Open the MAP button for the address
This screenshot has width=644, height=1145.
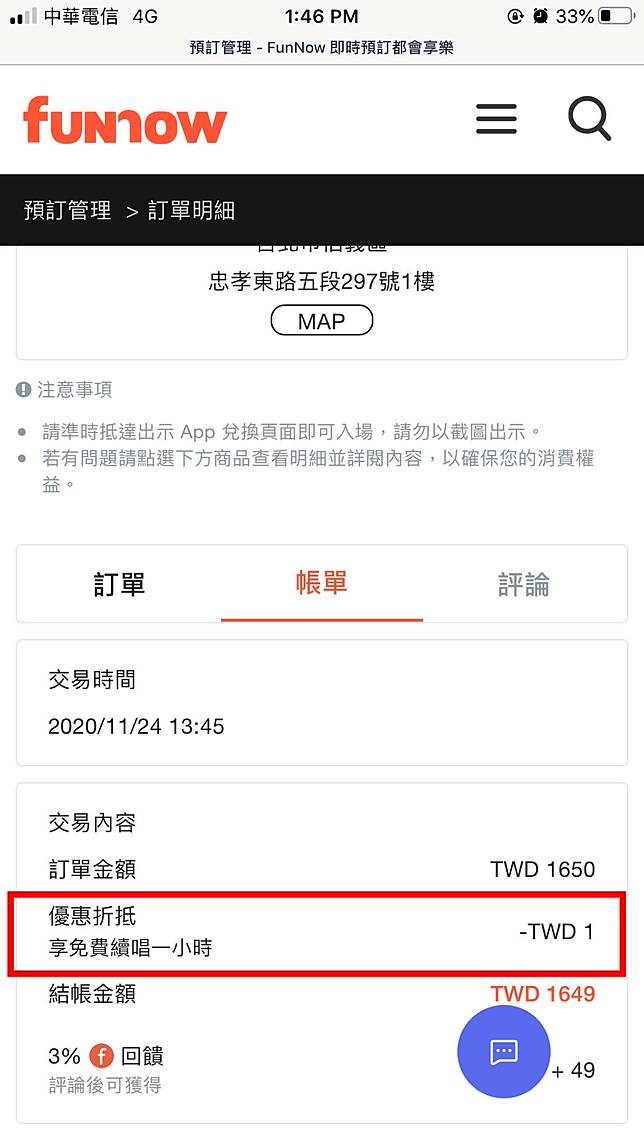tap(321, 321)
